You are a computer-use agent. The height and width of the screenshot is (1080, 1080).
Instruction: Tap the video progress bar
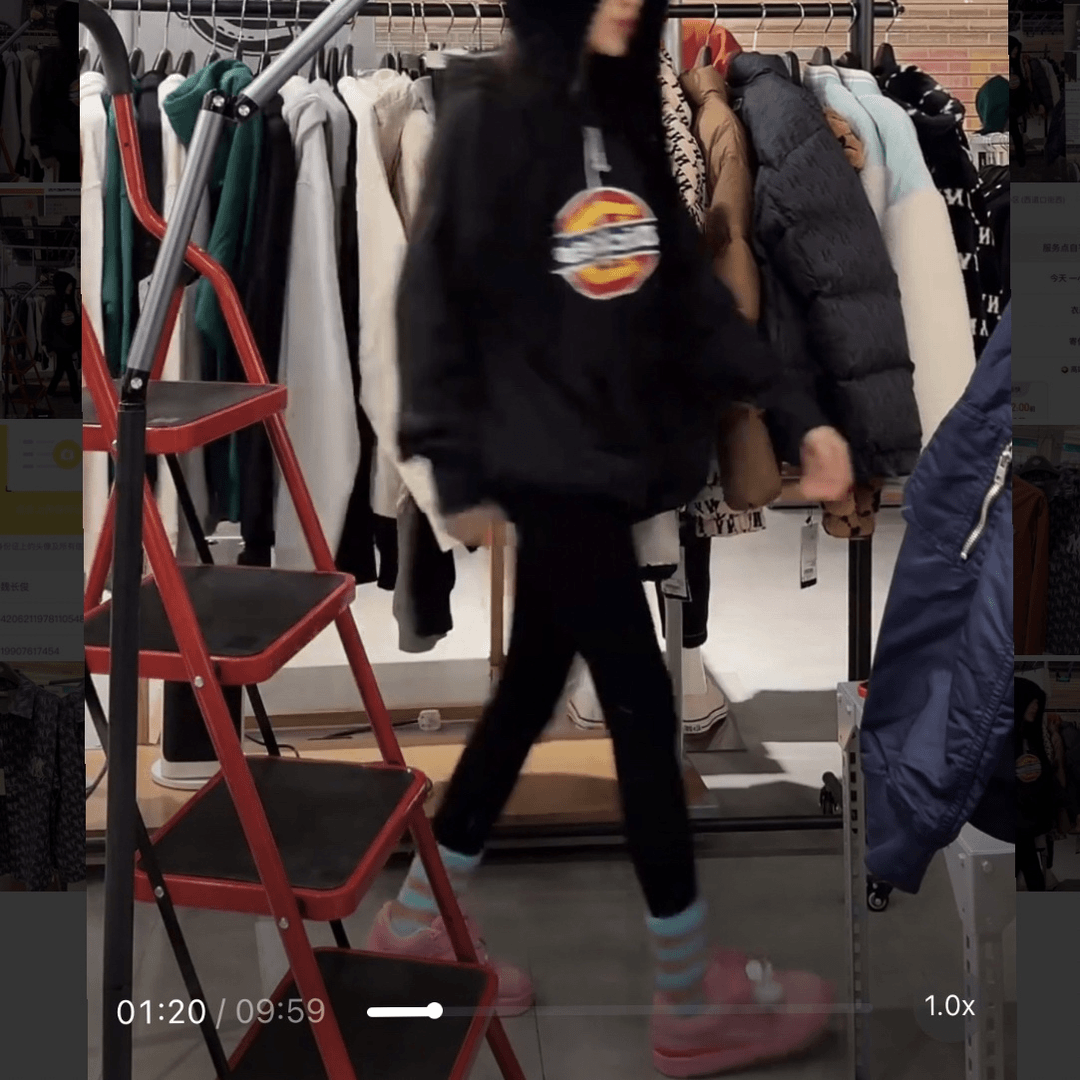pyautogui.click(x=618, y=1010)
